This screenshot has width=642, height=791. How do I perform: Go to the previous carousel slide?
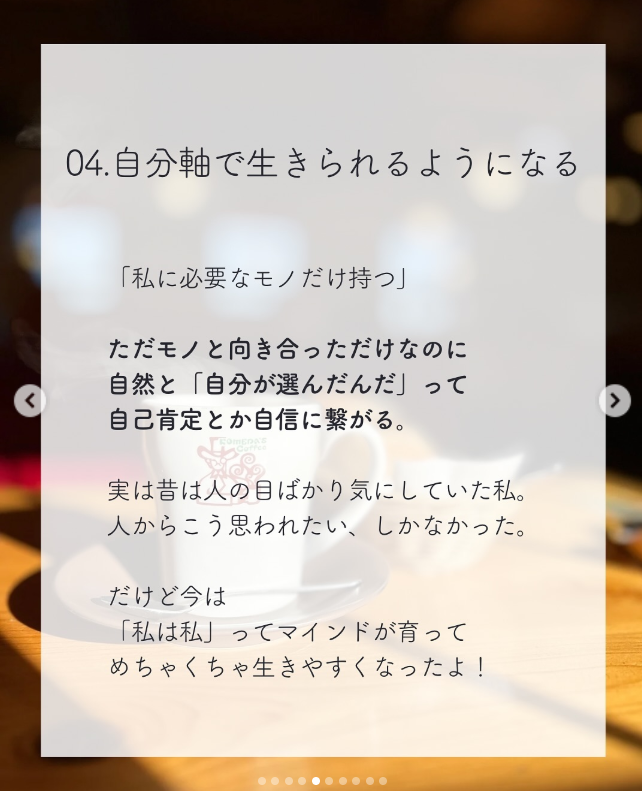30,401
